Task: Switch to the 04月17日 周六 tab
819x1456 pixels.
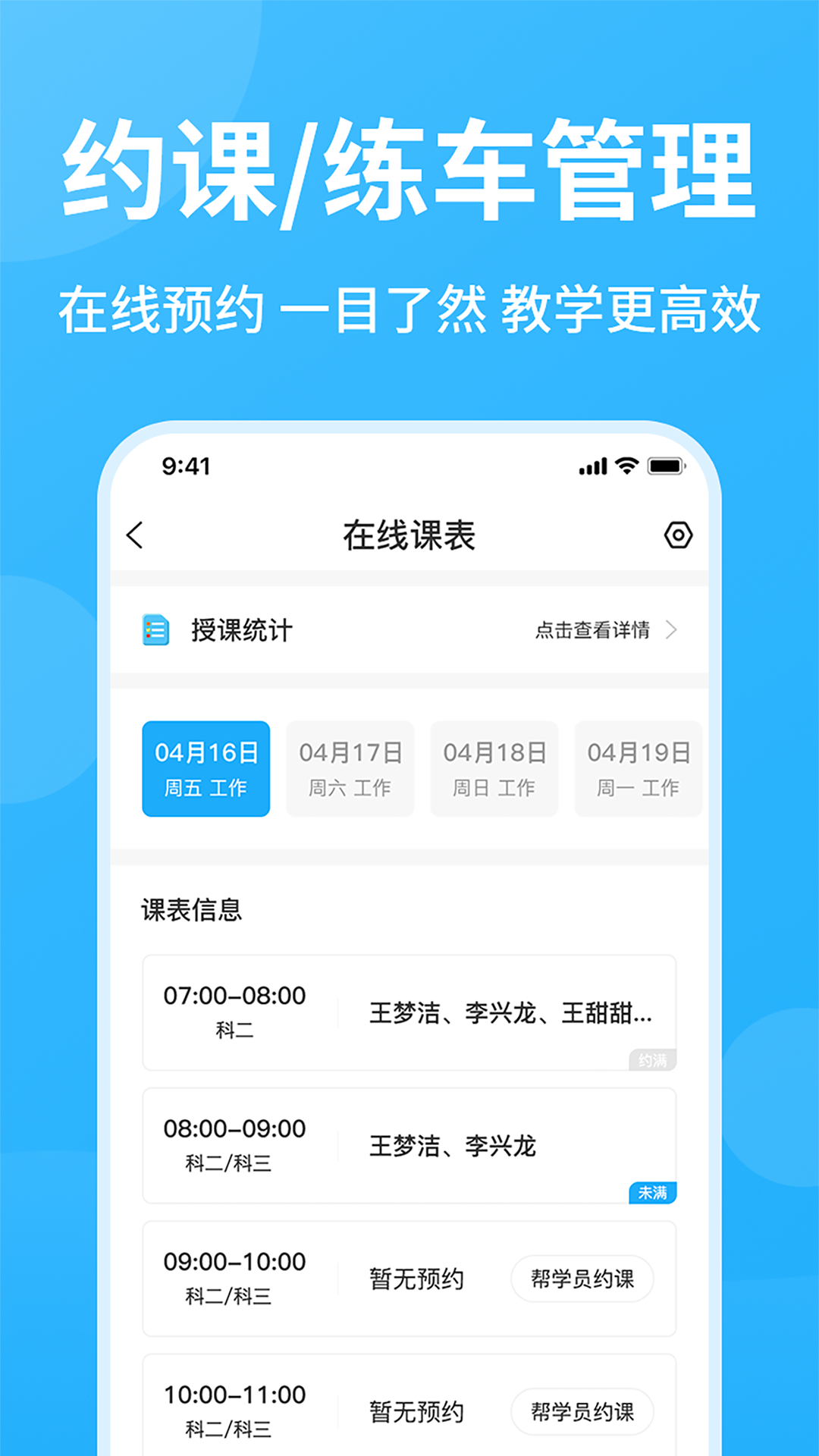Action: click(349, 767)
